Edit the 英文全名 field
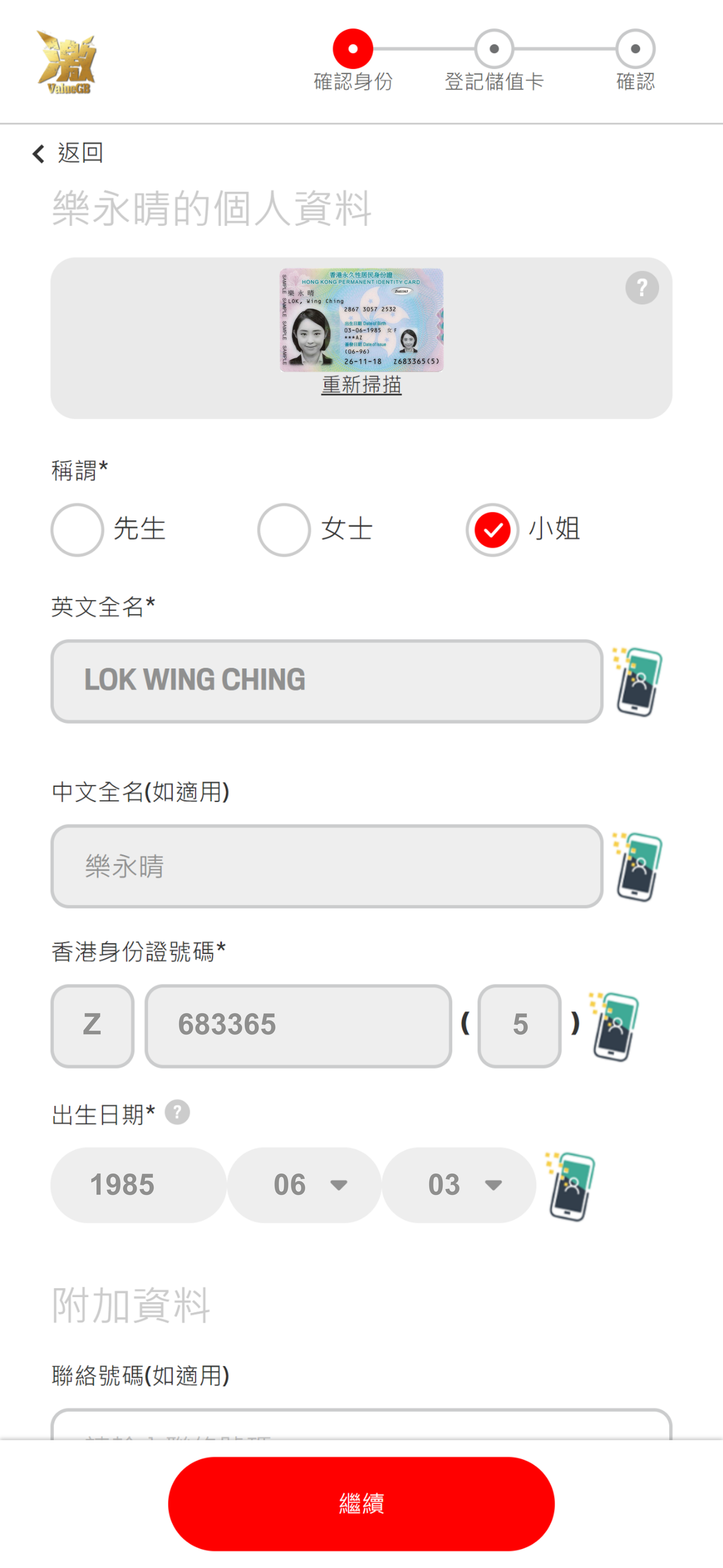 [x=327, y=681]
